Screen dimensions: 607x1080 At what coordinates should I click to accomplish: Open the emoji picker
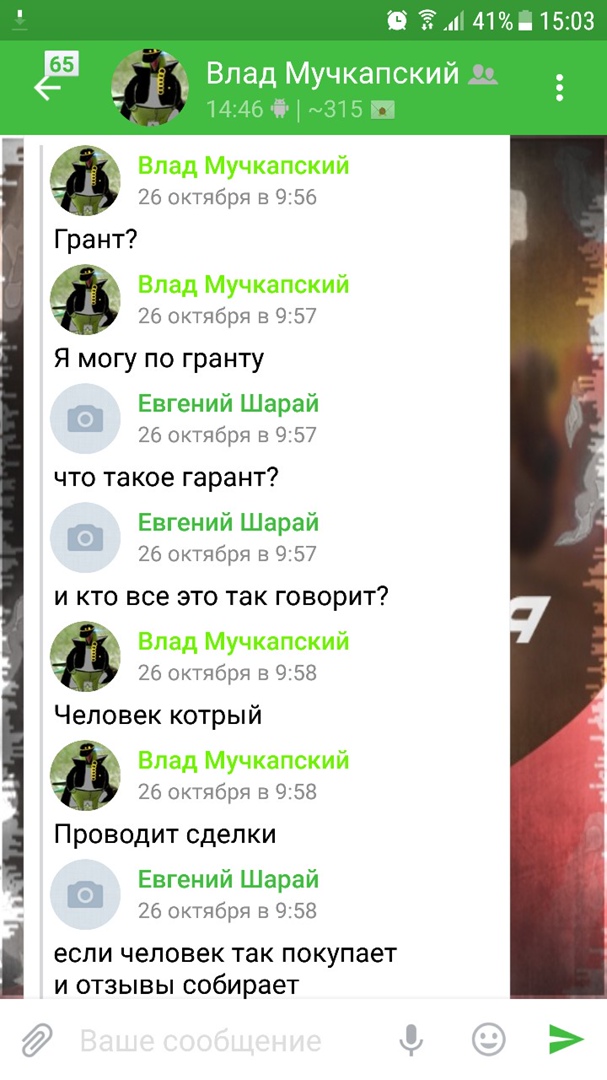(x=488, y=1040)
